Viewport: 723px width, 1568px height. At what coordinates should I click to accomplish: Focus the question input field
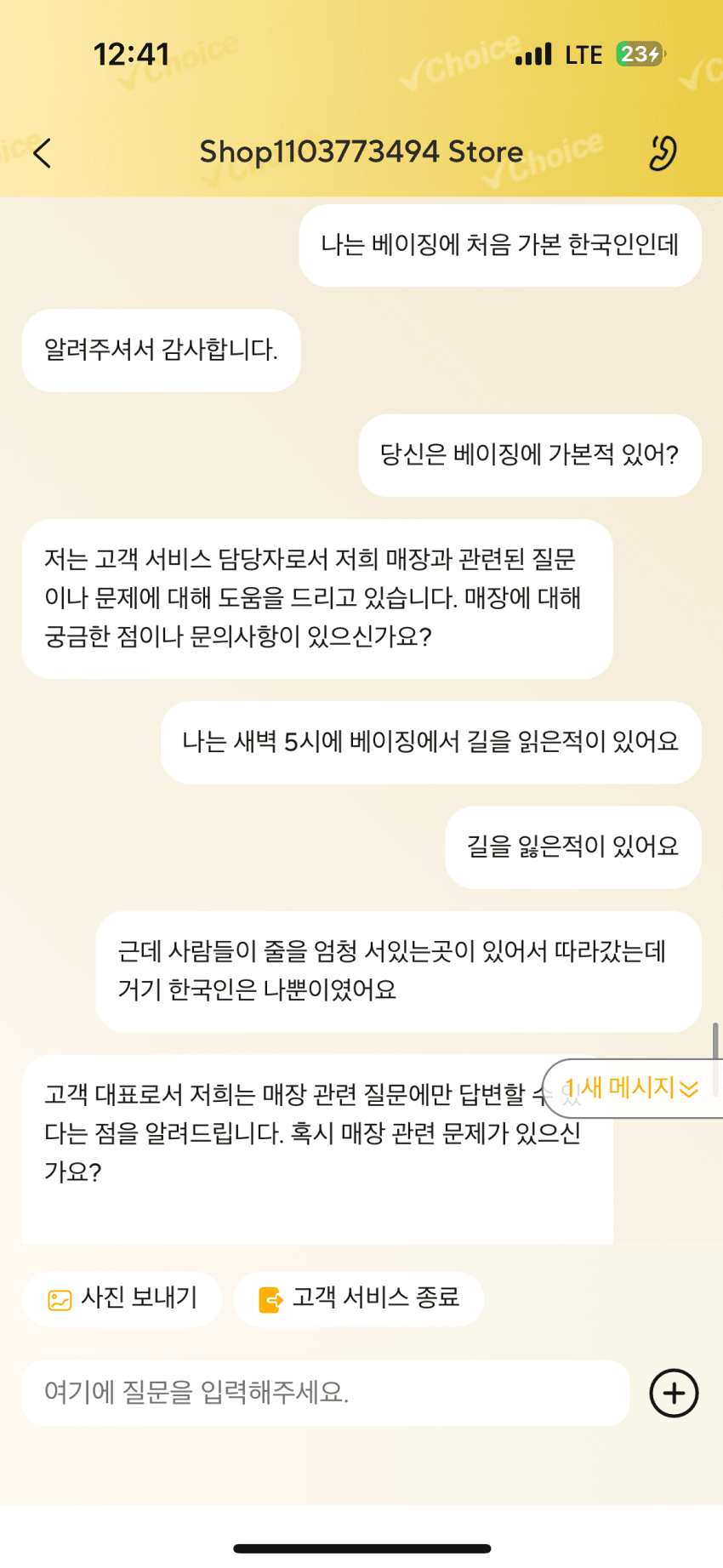[326, 1393]
